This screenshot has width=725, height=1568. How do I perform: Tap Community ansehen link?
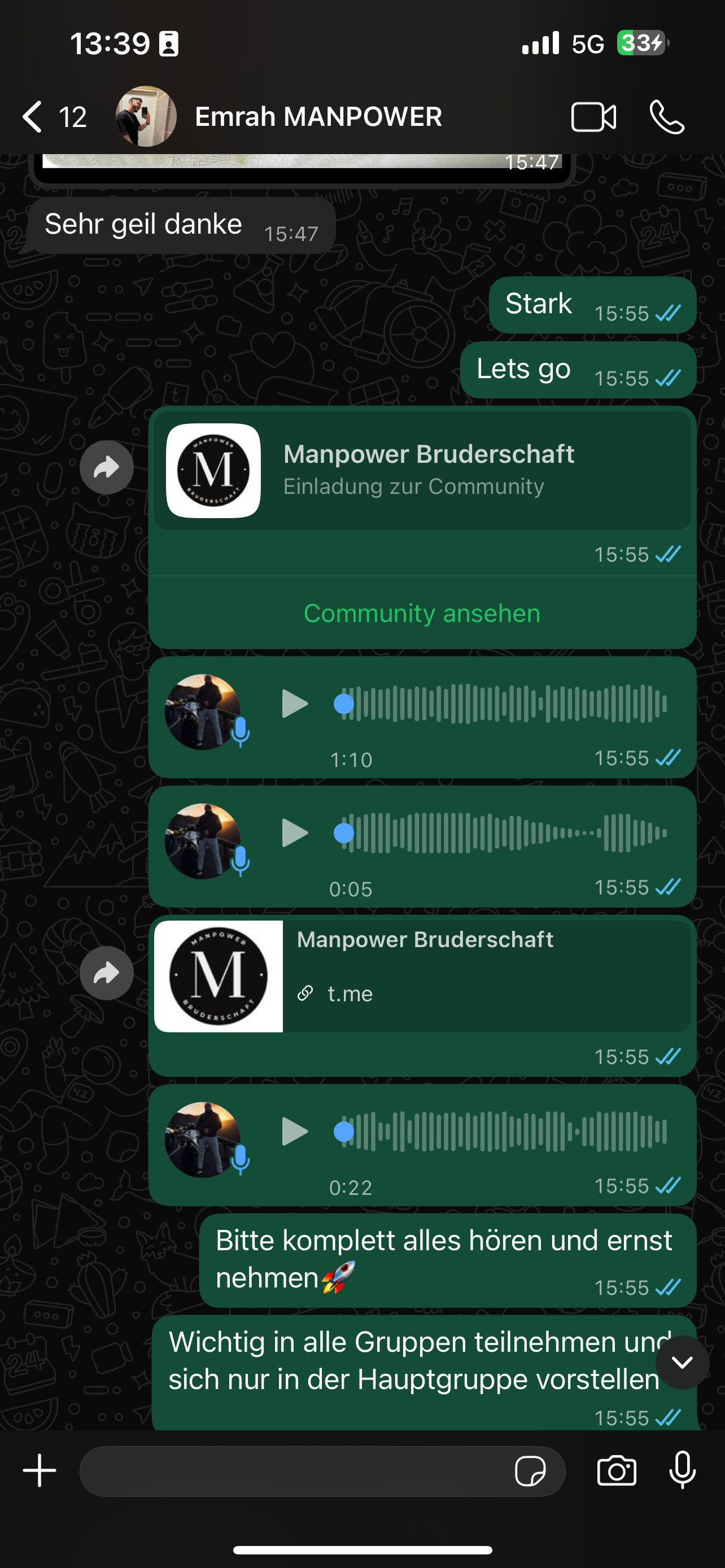(x=422, y=613)
